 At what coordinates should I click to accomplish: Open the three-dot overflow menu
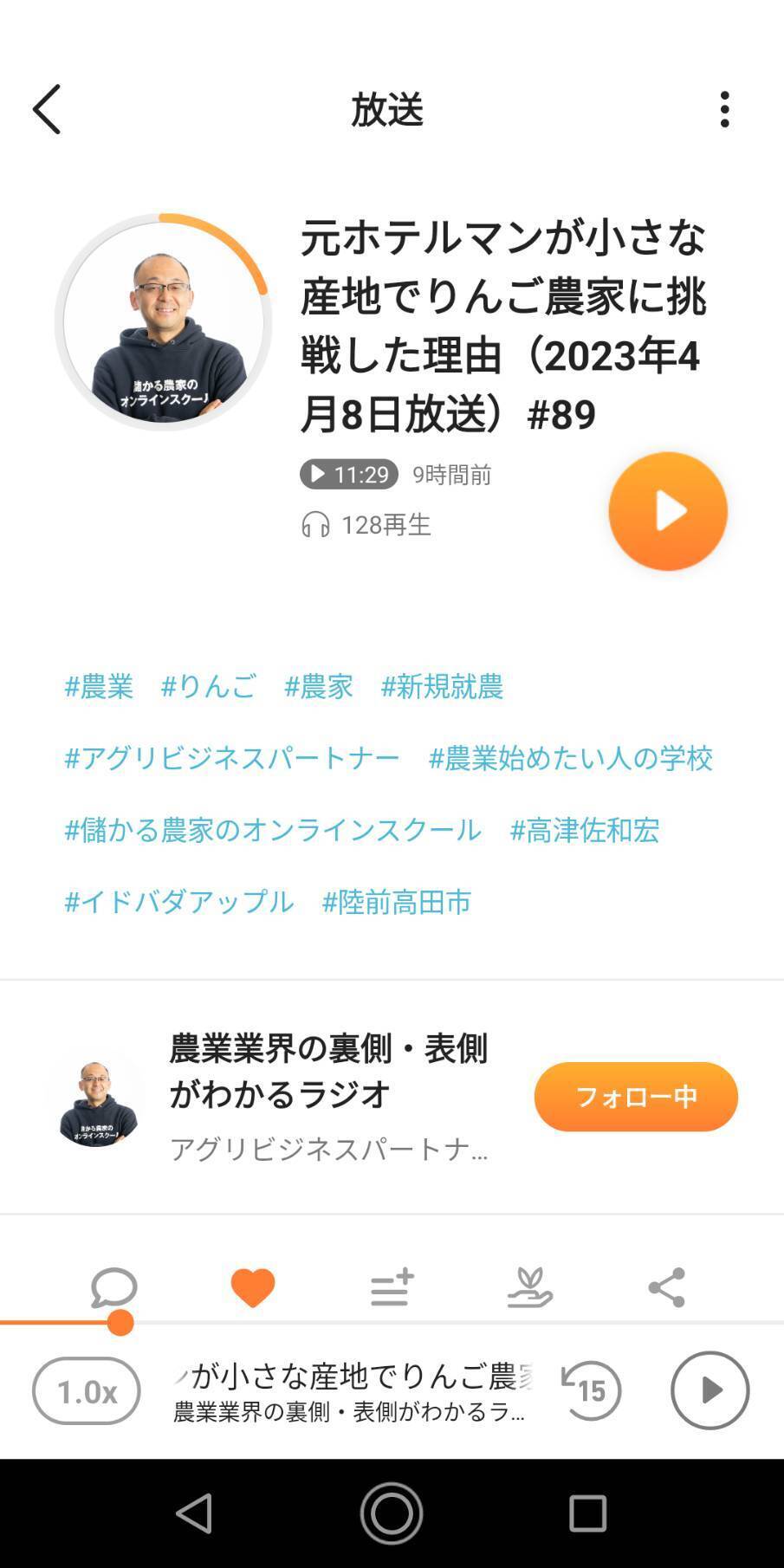(x=724, y=109)
